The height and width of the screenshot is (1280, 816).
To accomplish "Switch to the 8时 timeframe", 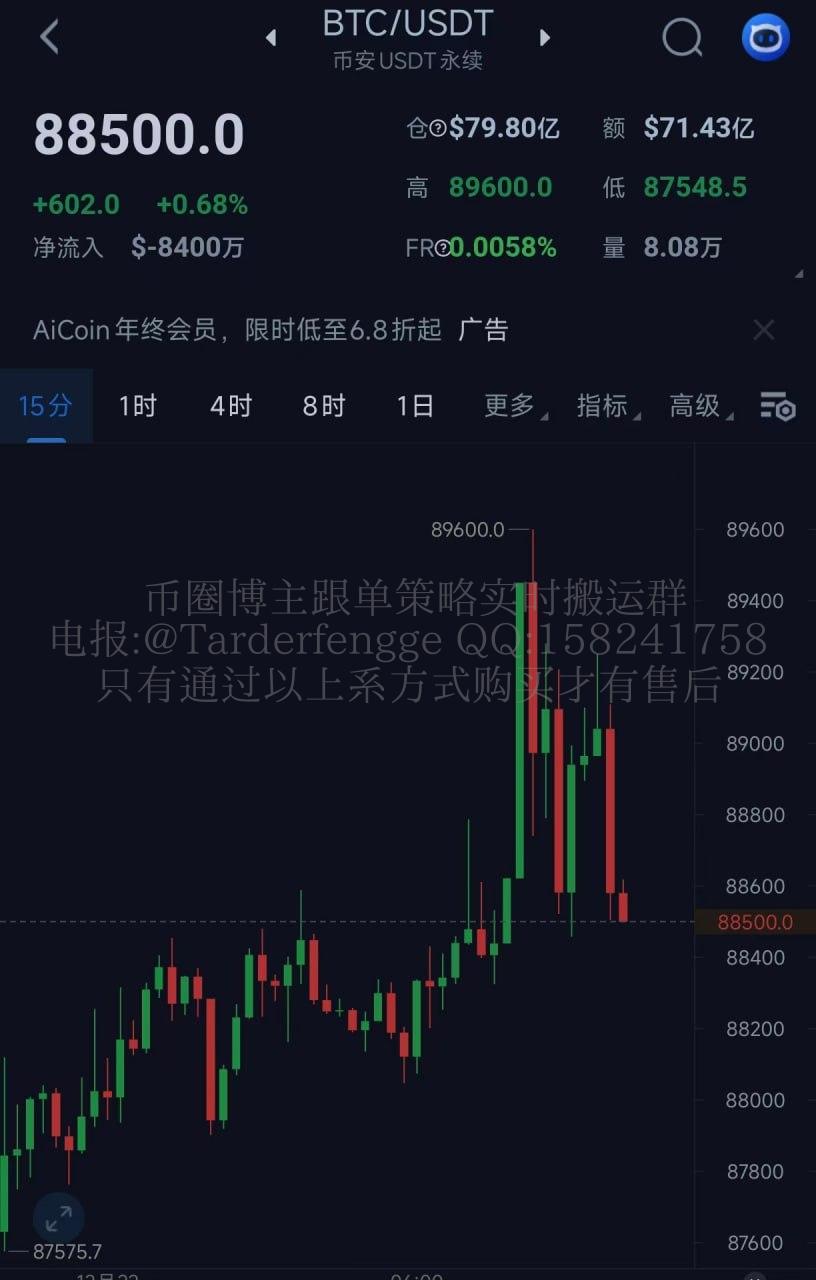I will (x=323, y=406).
